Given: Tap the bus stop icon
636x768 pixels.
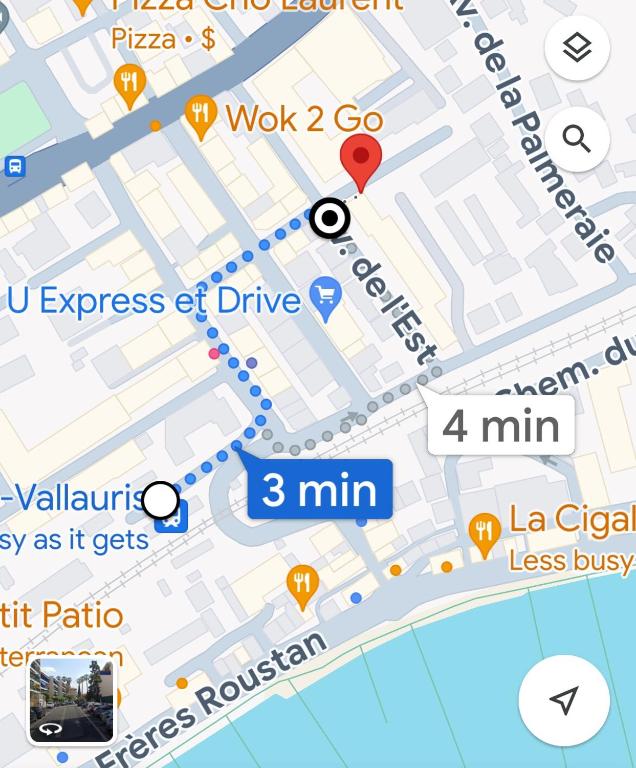Looking at the screenshot, I should coord(15,167).
